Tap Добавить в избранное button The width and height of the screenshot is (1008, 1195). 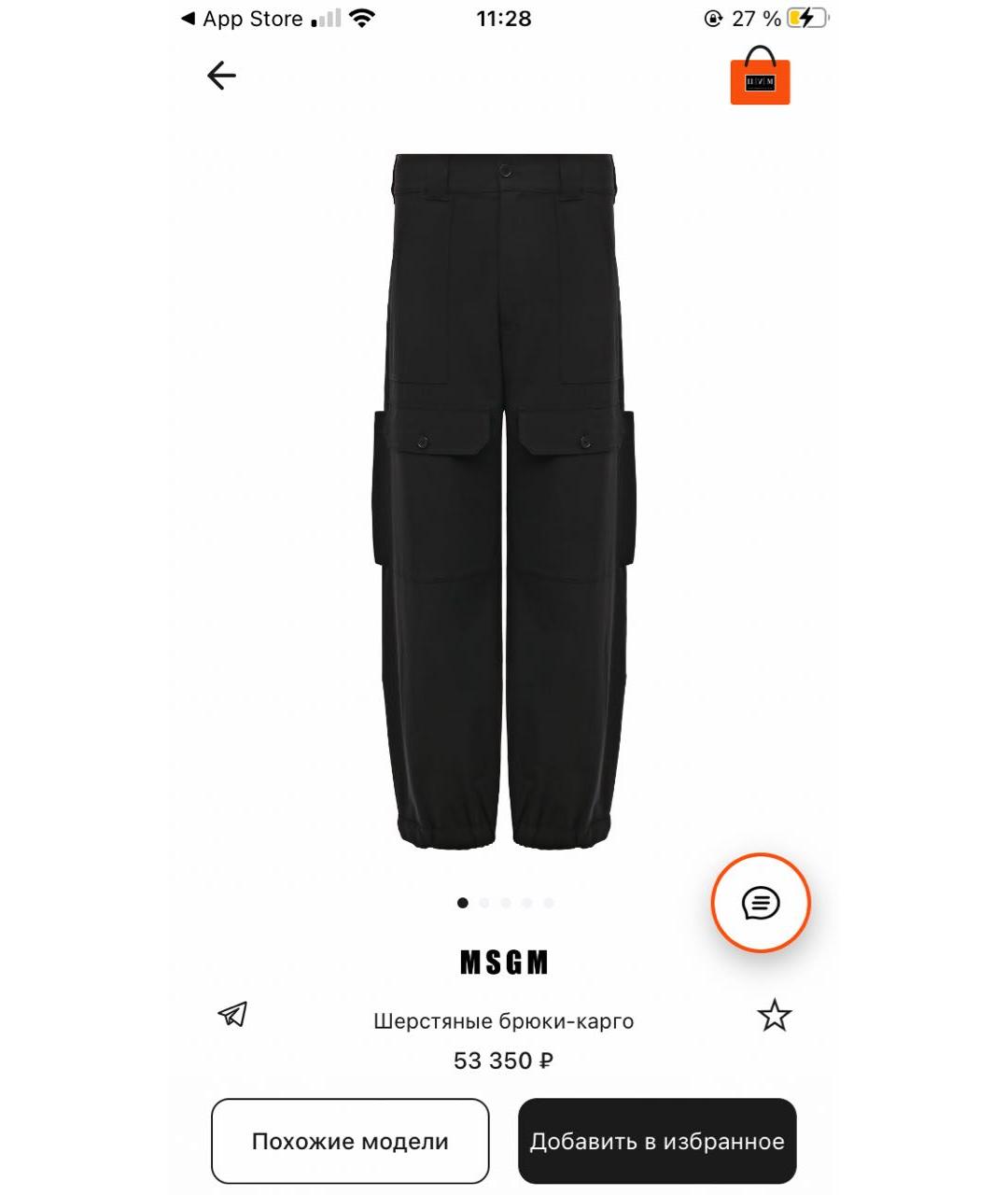[657, 1141]
